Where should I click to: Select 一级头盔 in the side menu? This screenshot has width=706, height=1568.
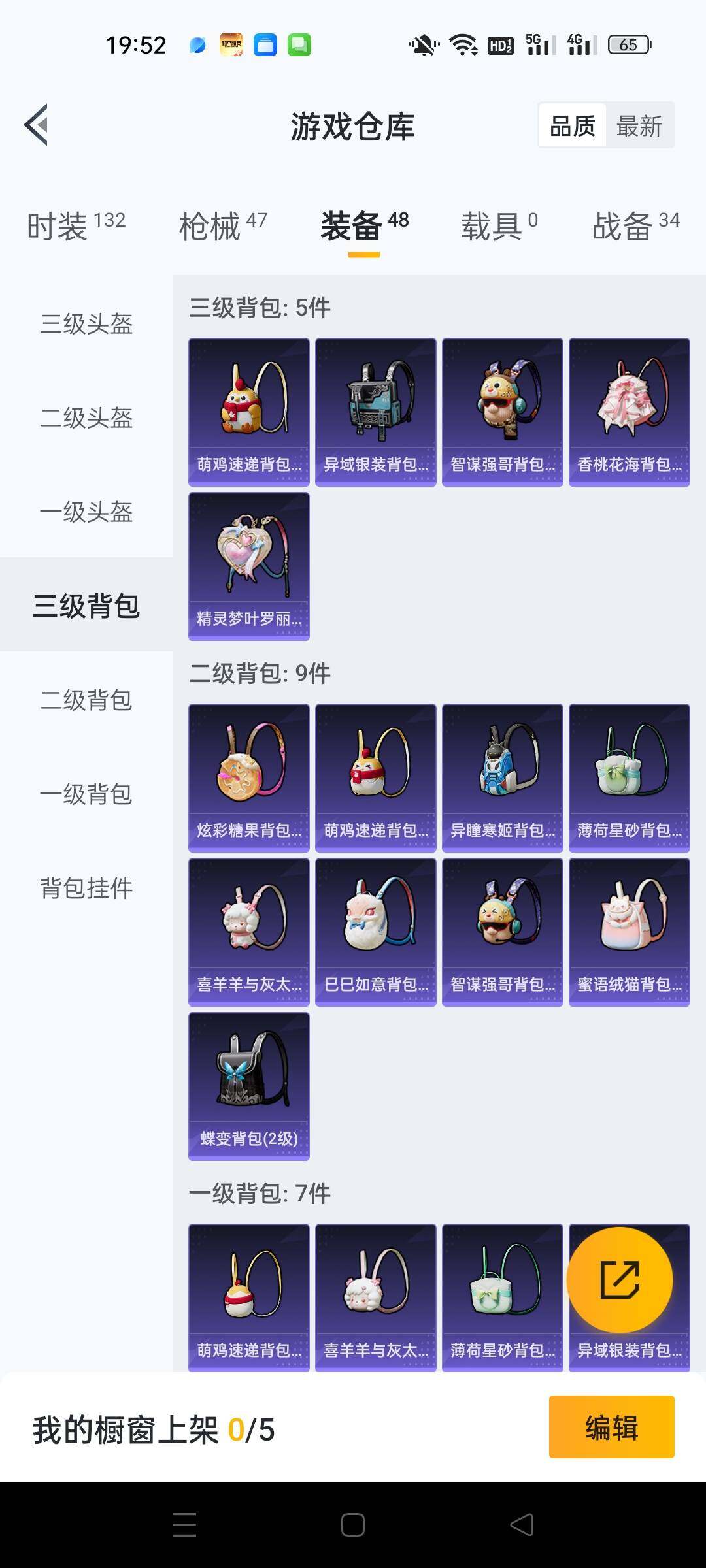[x=86, y=512]
